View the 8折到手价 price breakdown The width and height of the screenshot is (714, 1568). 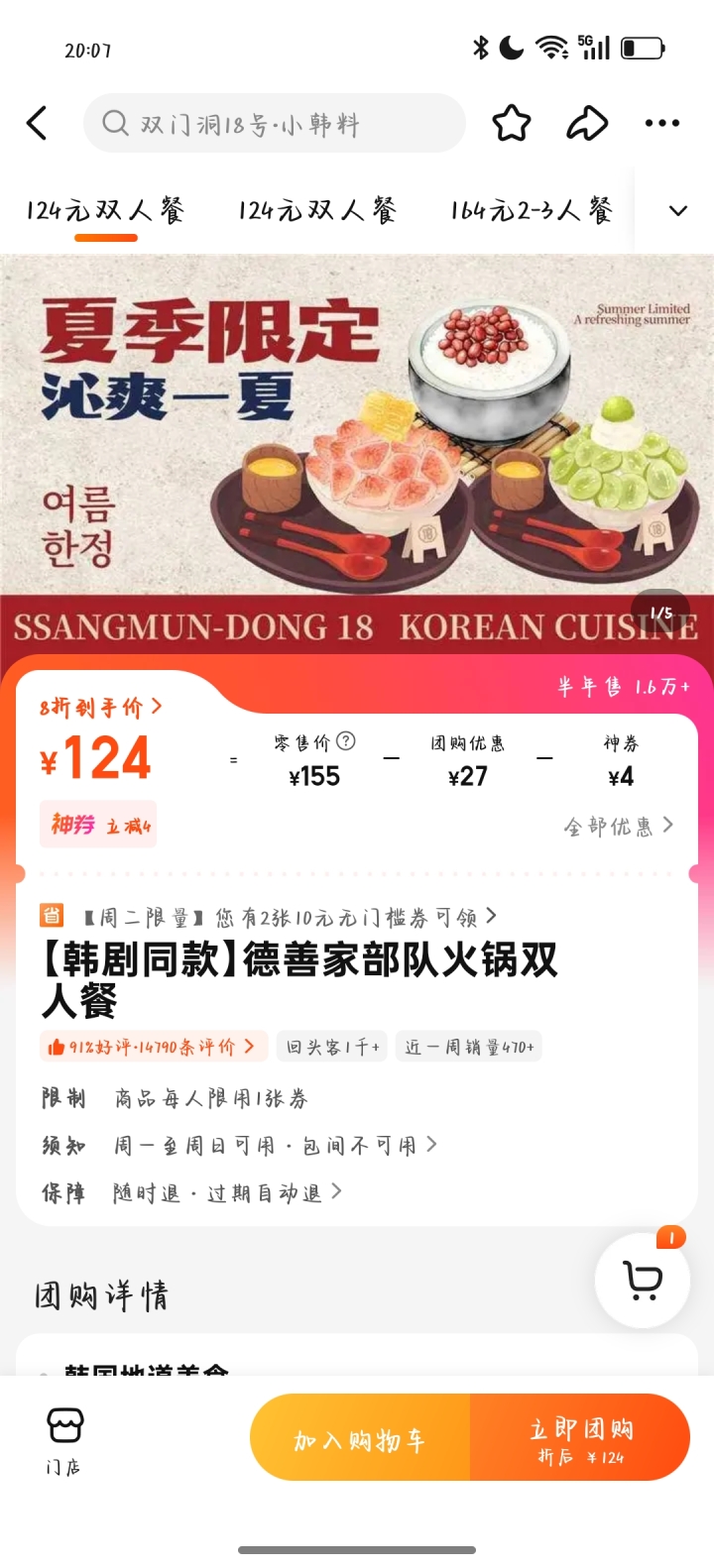point(100,707)
